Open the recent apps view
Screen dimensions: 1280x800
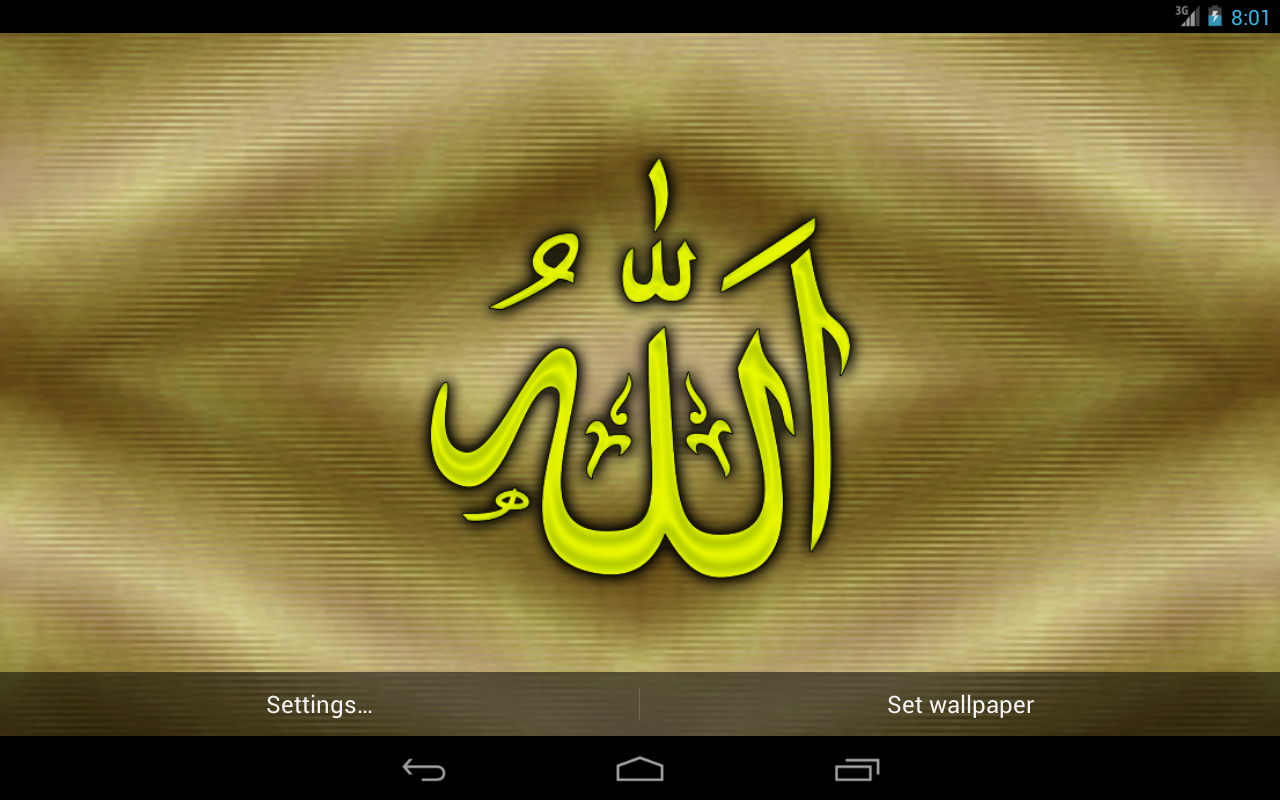tap(856, 769)
